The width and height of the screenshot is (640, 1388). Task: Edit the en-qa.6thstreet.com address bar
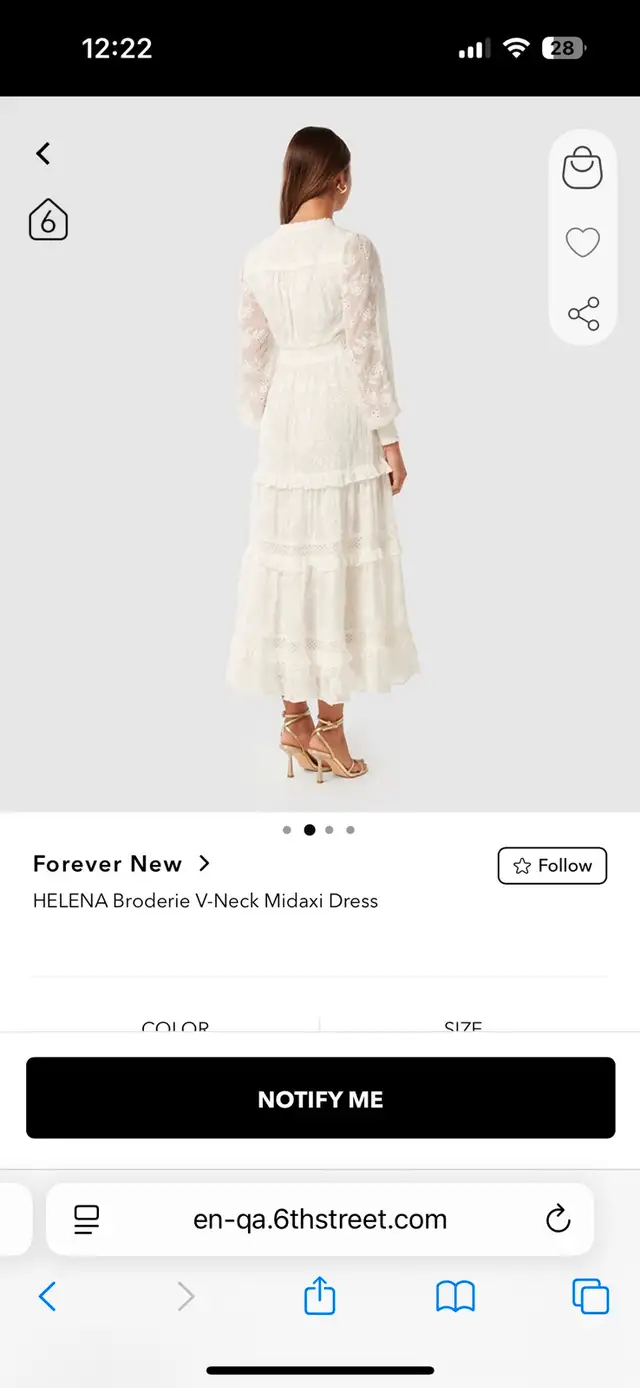[320, 1219]
